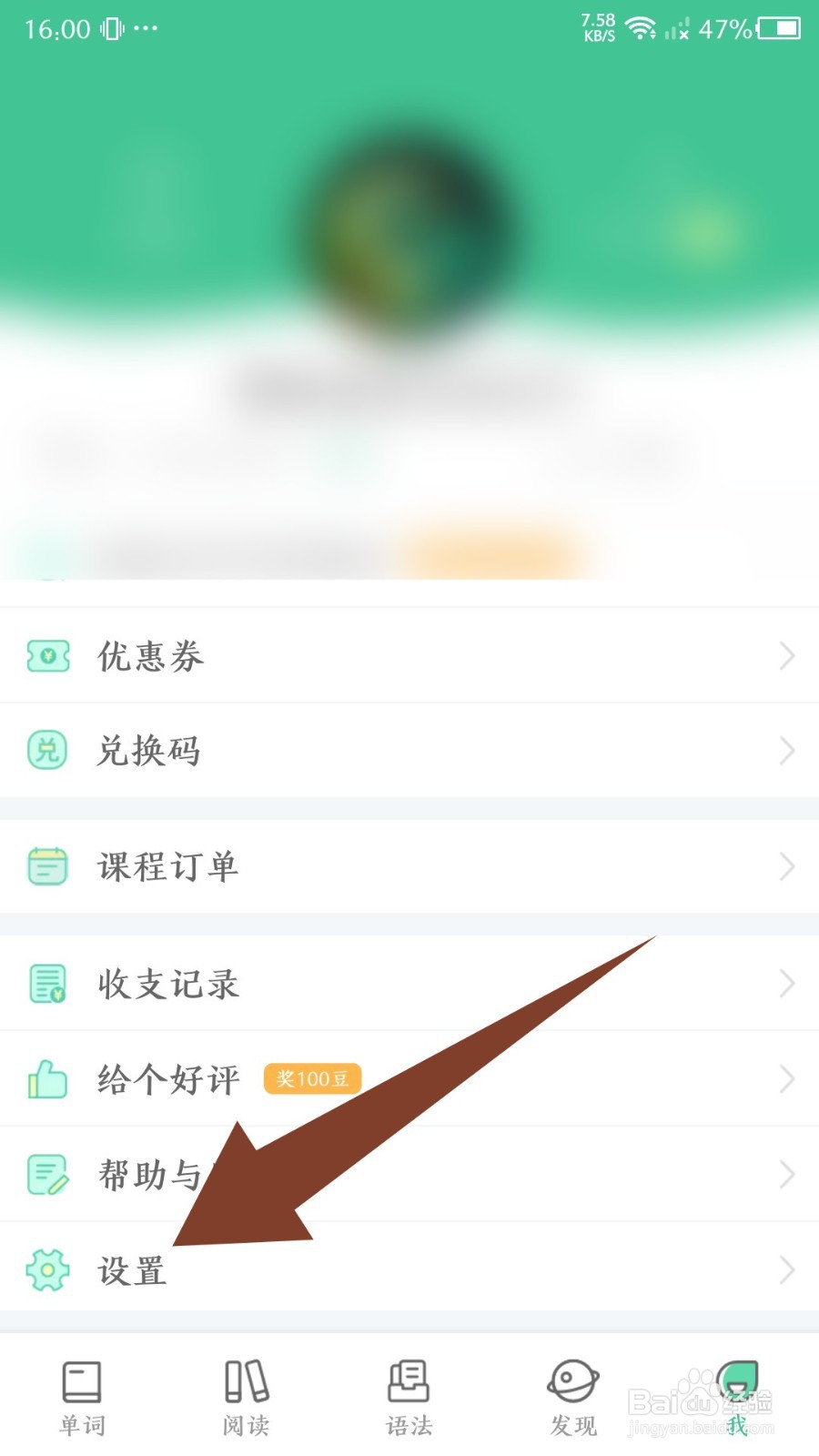Click the 奖100豆 reward badge
Screen dimensions: 819x1456
[311, 1079]
